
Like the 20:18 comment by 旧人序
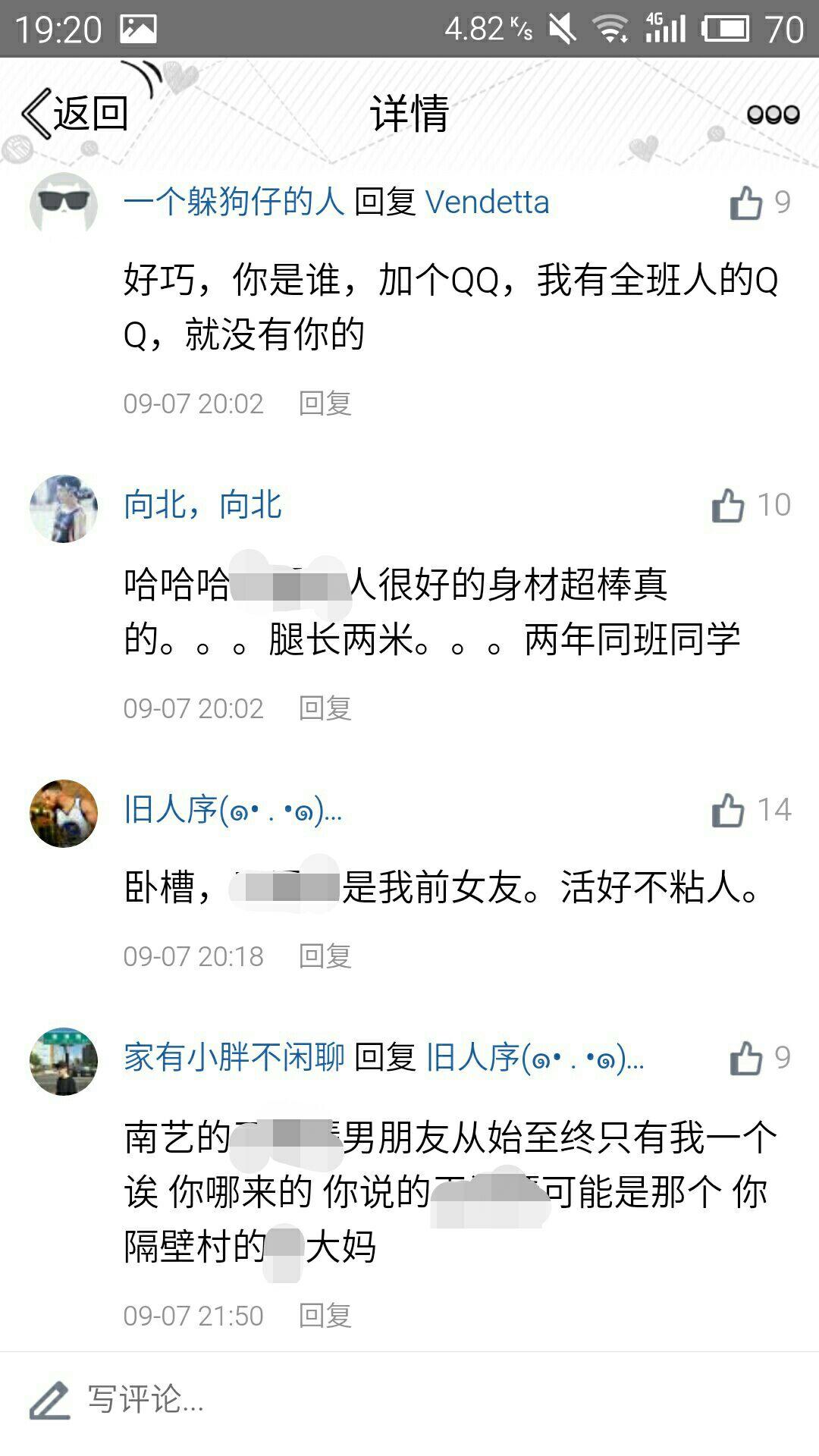(728, 810)
